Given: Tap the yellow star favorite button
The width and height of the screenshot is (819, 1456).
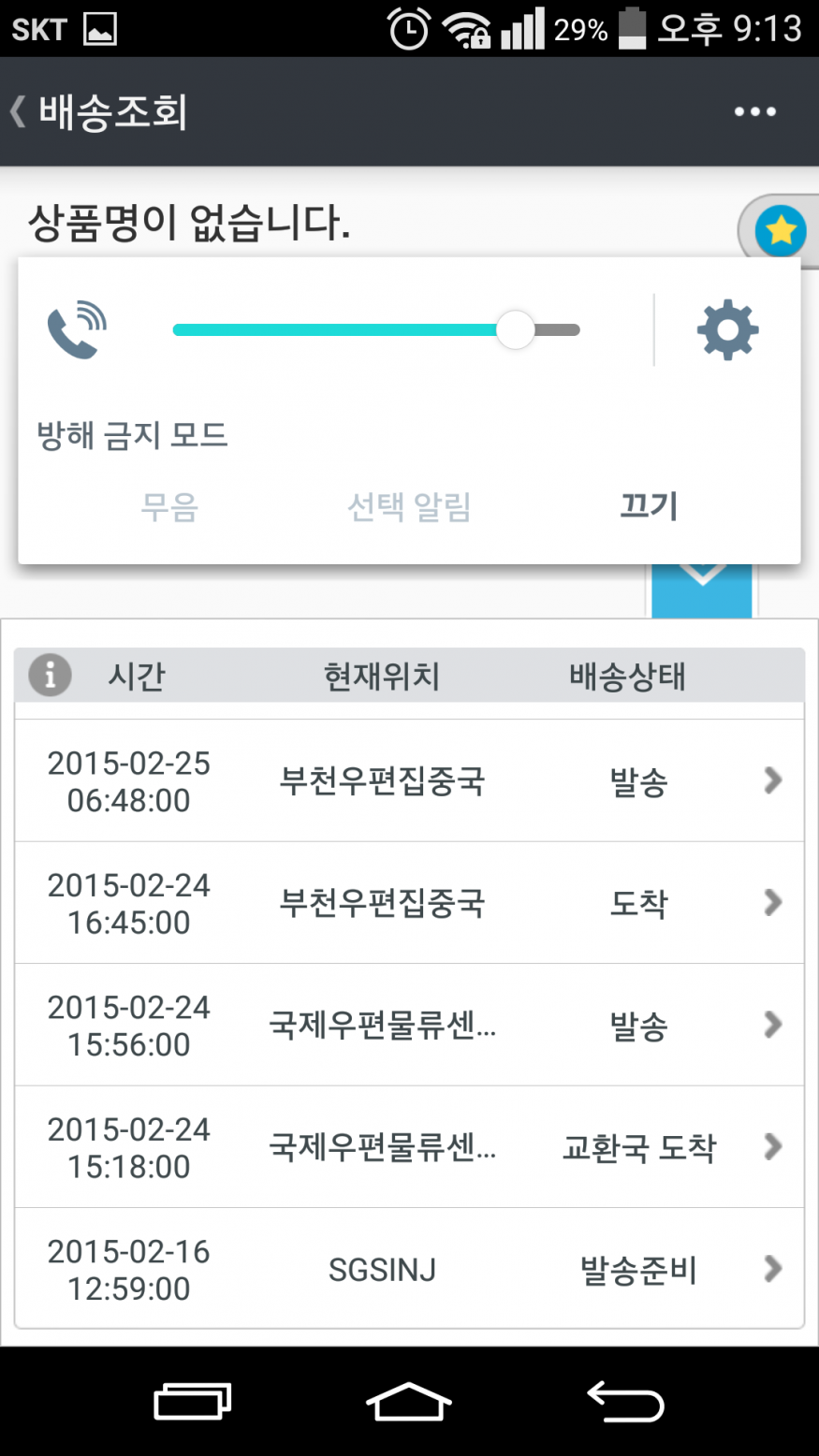Looking at the screenshot, I should 780,230.
